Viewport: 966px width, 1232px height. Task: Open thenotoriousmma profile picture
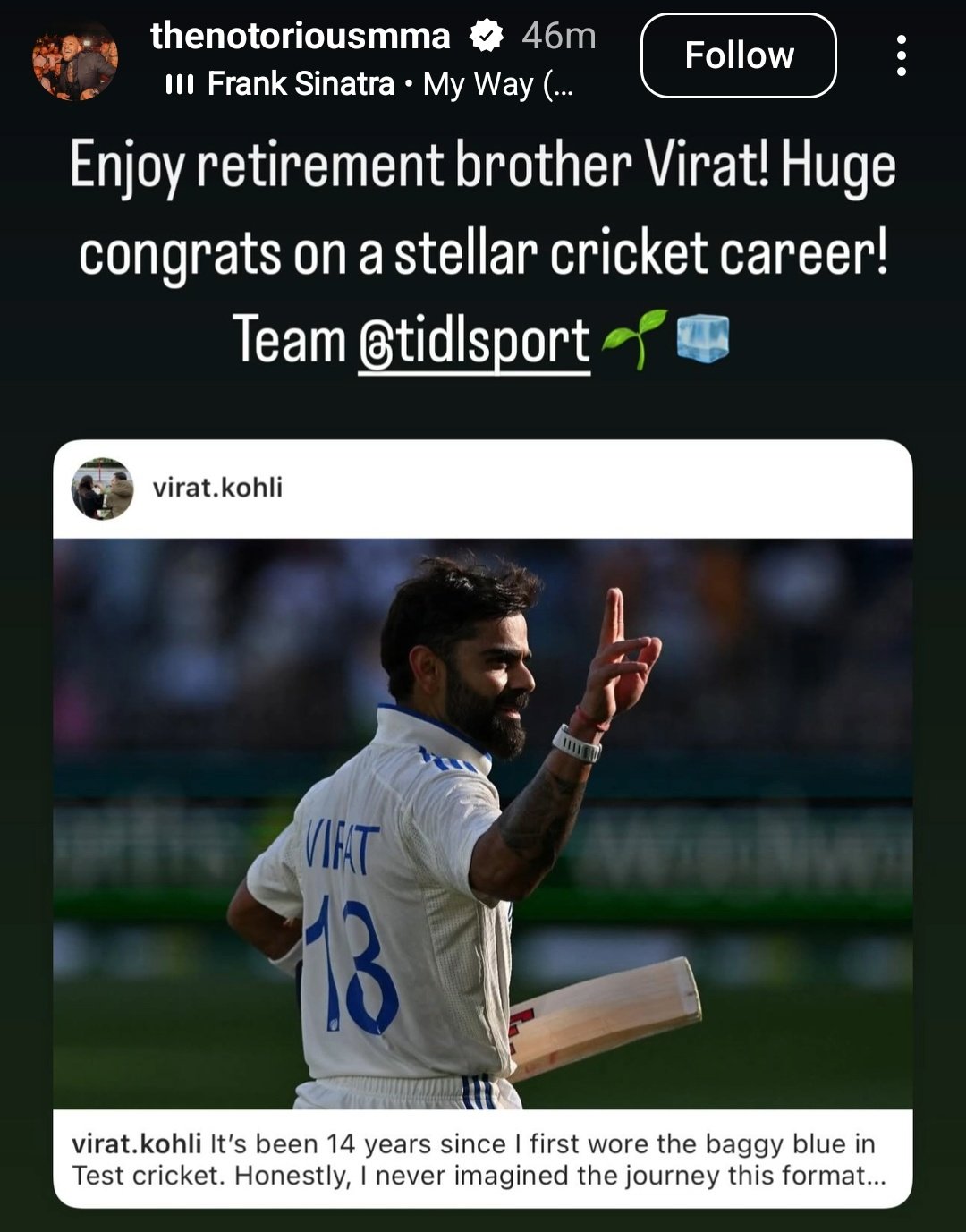point(75,61)
